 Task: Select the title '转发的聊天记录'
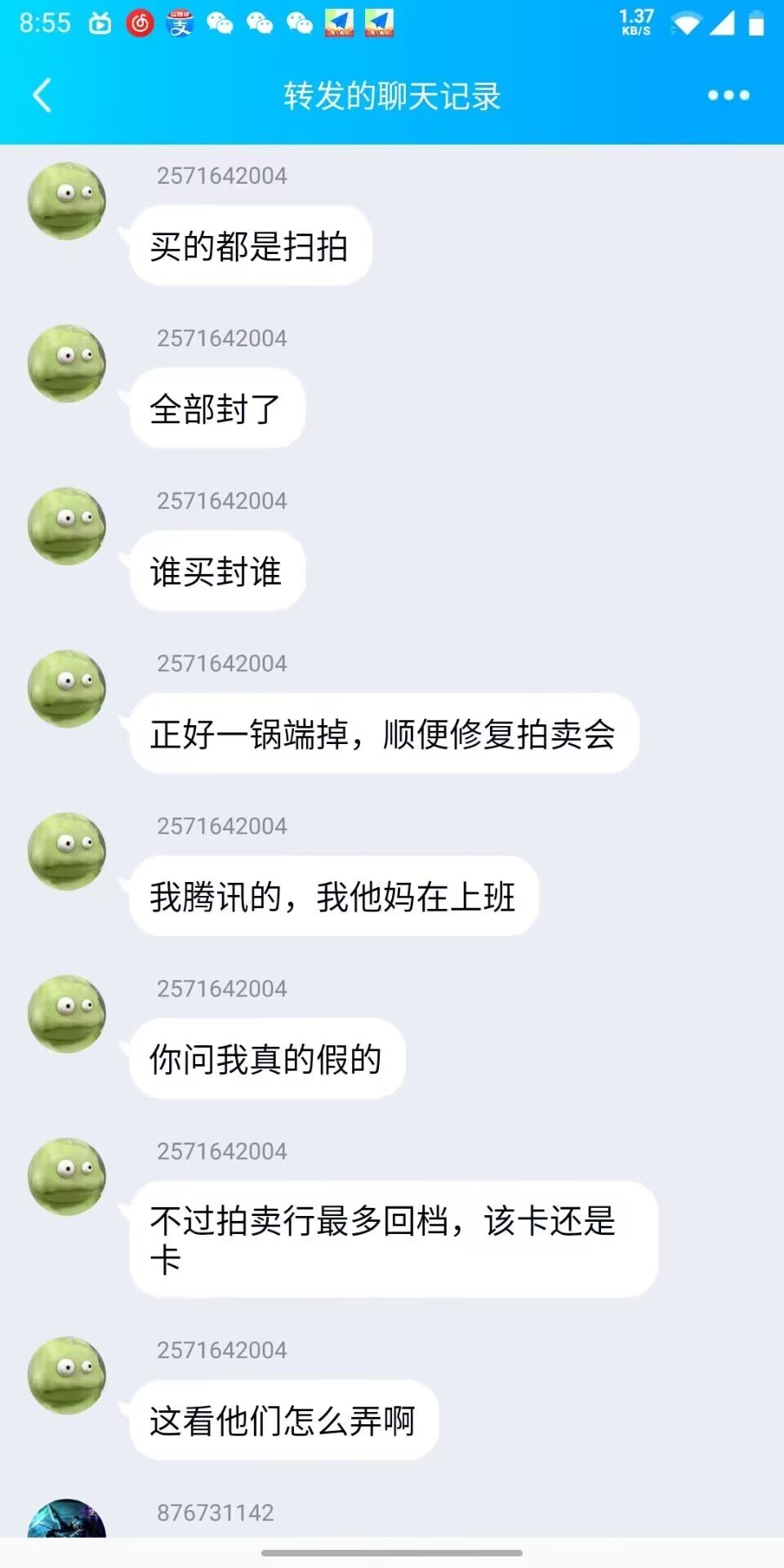(392, 95)
